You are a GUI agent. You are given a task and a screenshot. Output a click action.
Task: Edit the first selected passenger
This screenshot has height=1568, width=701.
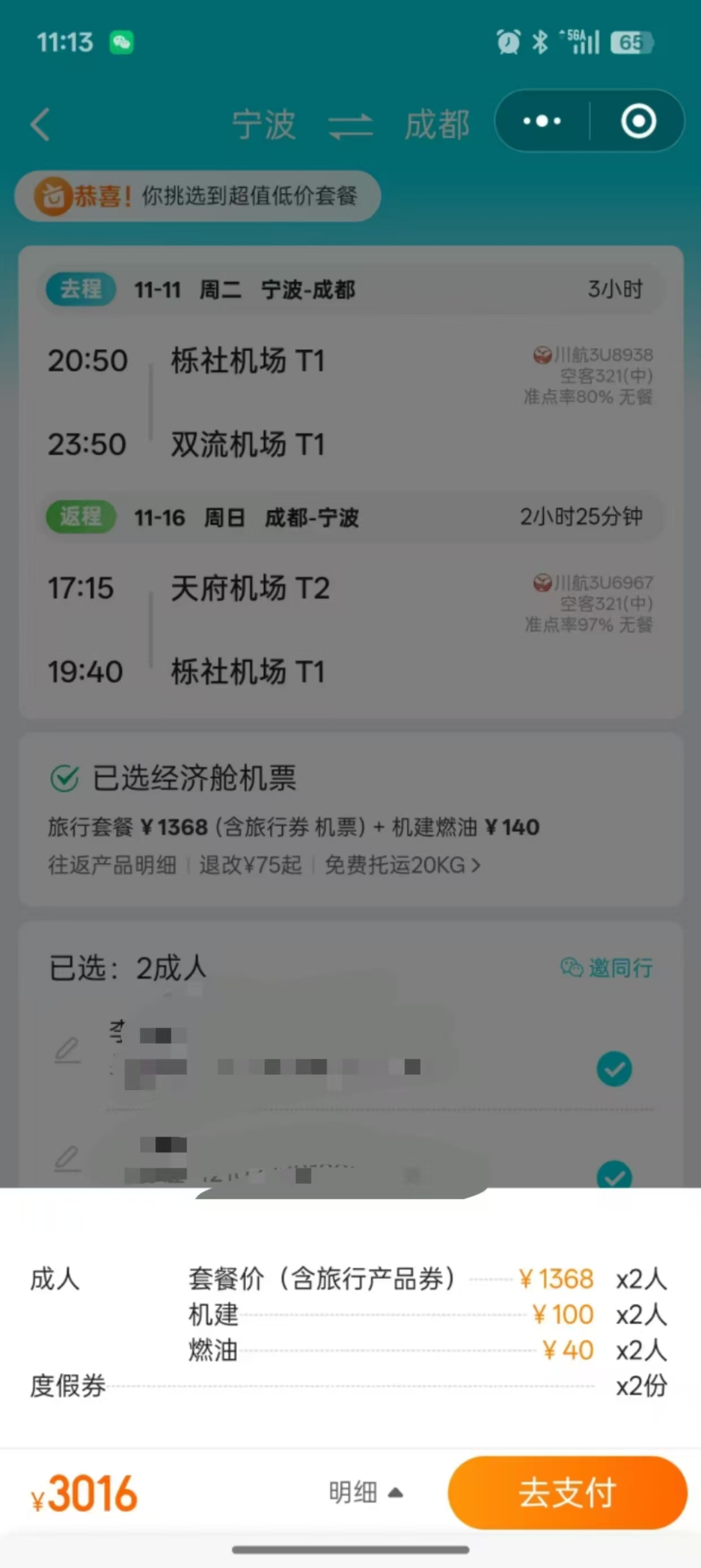(x=68, y=1050)
